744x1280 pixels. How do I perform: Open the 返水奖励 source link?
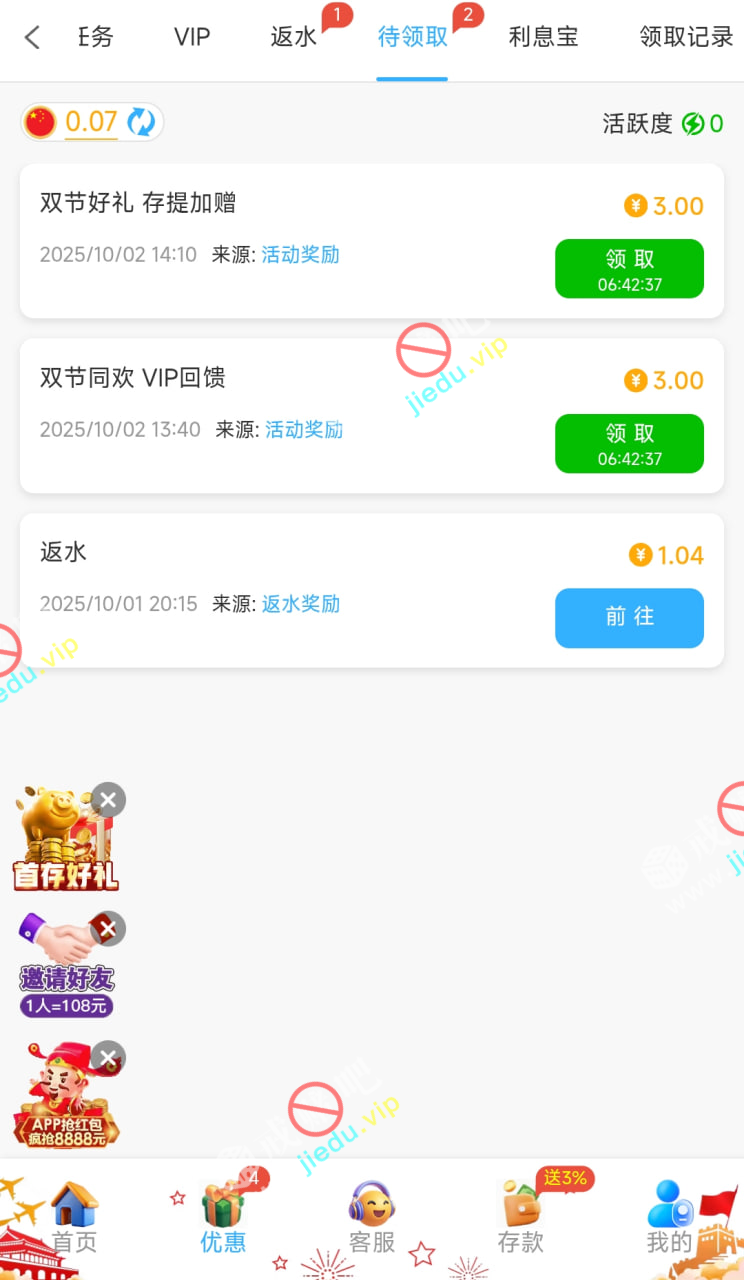pos(301,604)
